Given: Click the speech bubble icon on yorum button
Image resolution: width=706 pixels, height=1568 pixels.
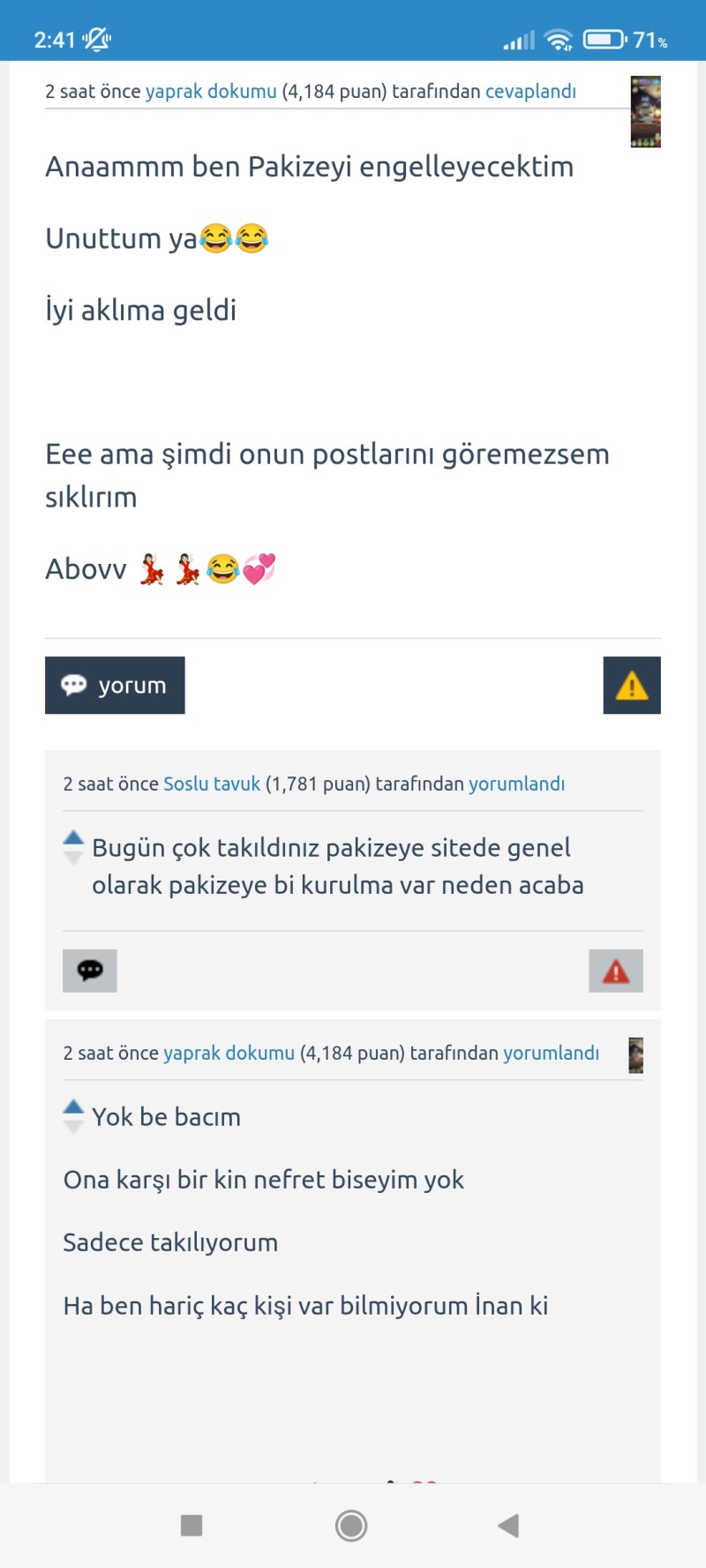Looking at the screenshot, I should click(x=74, y=685).
